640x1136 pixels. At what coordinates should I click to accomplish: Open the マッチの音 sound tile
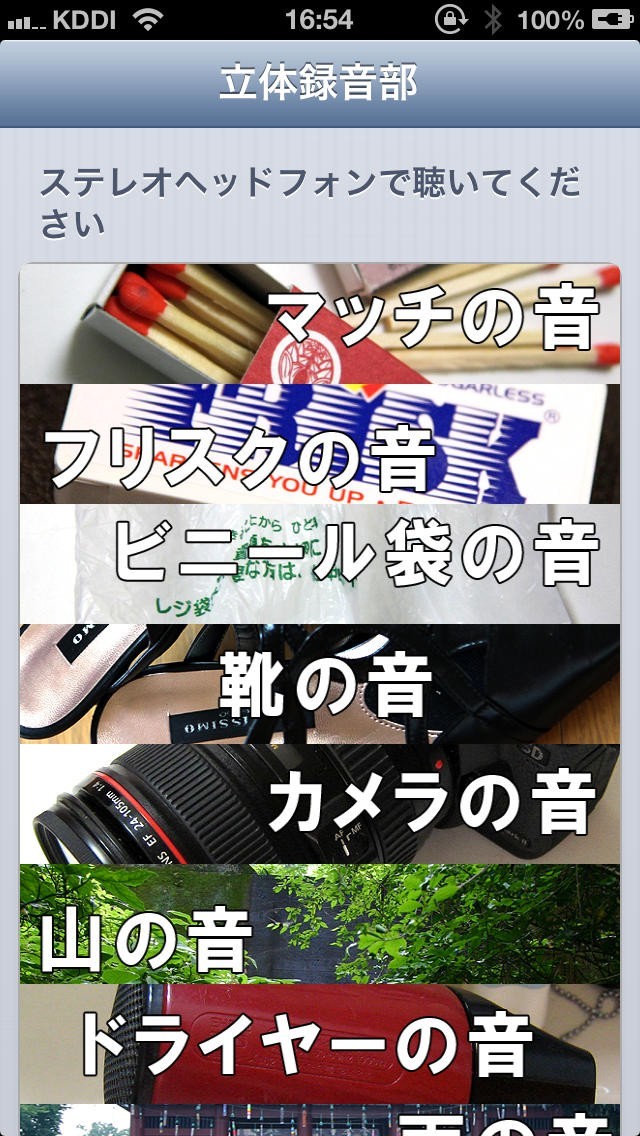320,324
